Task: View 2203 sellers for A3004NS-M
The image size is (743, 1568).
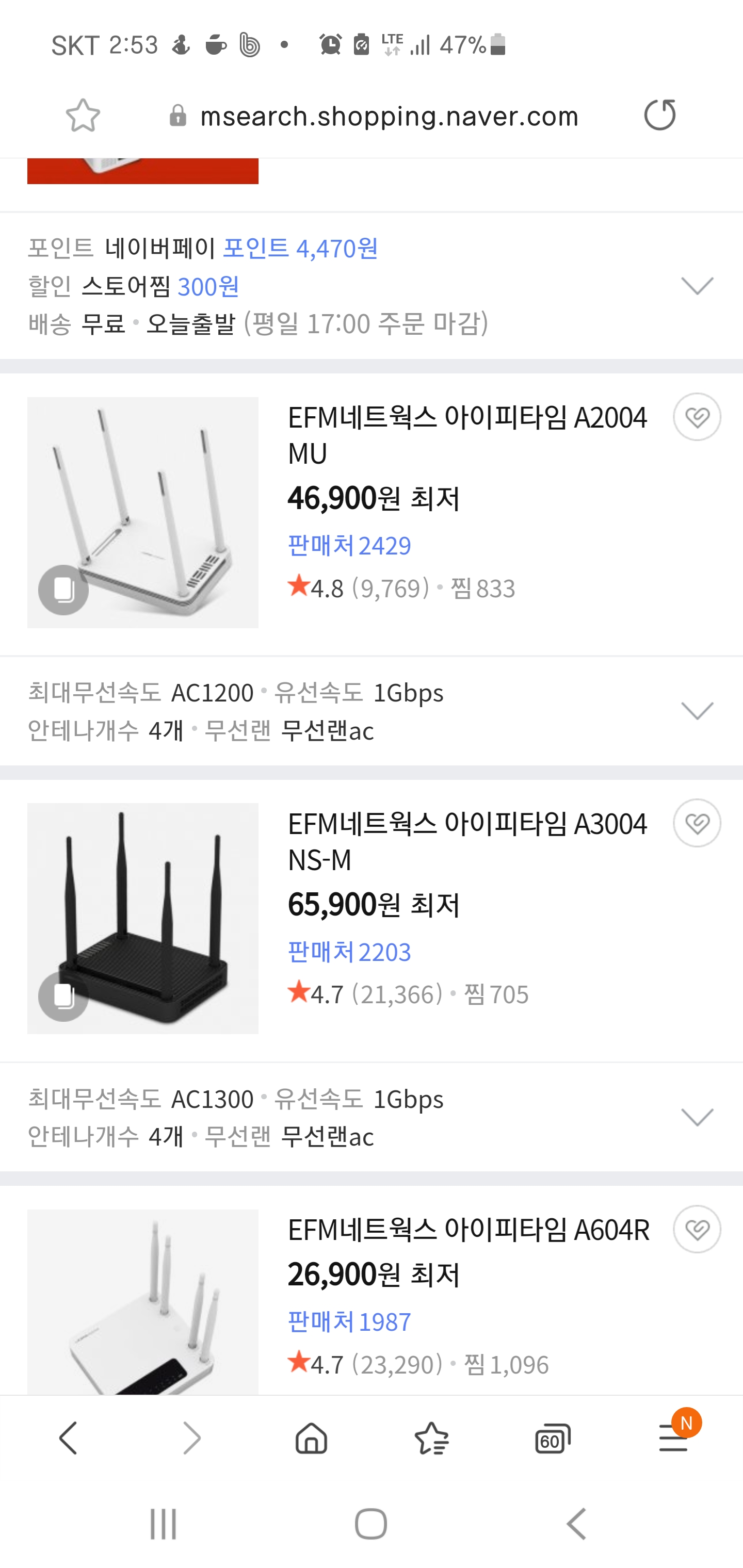Action: tap(349, 952)
